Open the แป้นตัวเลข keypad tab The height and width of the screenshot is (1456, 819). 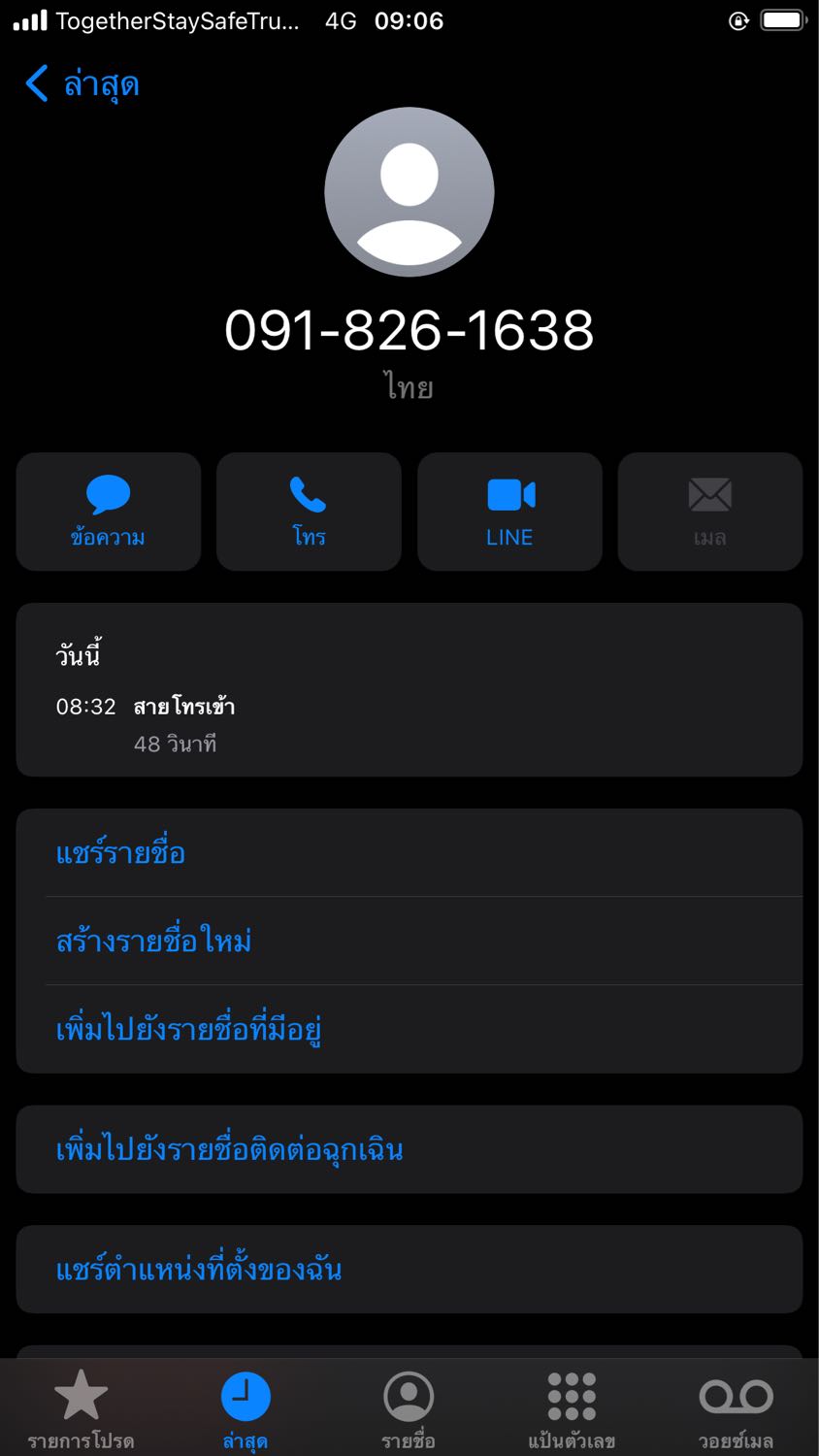pyautogui.click(x=572, y=1409)
